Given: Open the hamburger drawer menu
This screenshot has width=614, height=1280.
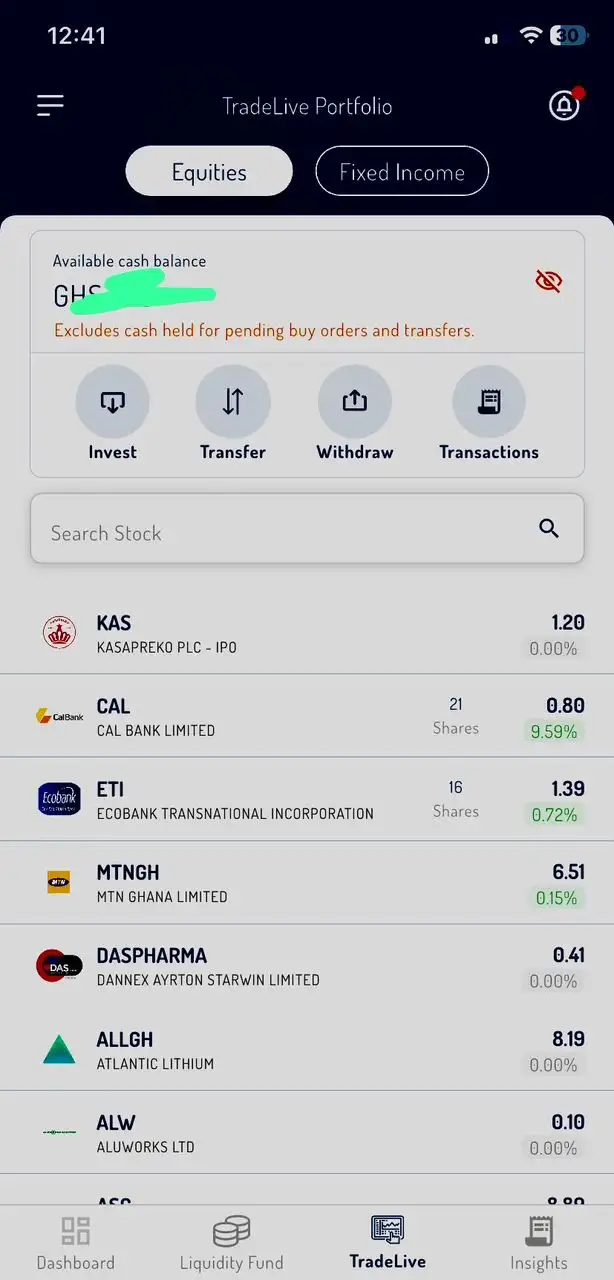Looking at the screenshot, I should (50, 106).
